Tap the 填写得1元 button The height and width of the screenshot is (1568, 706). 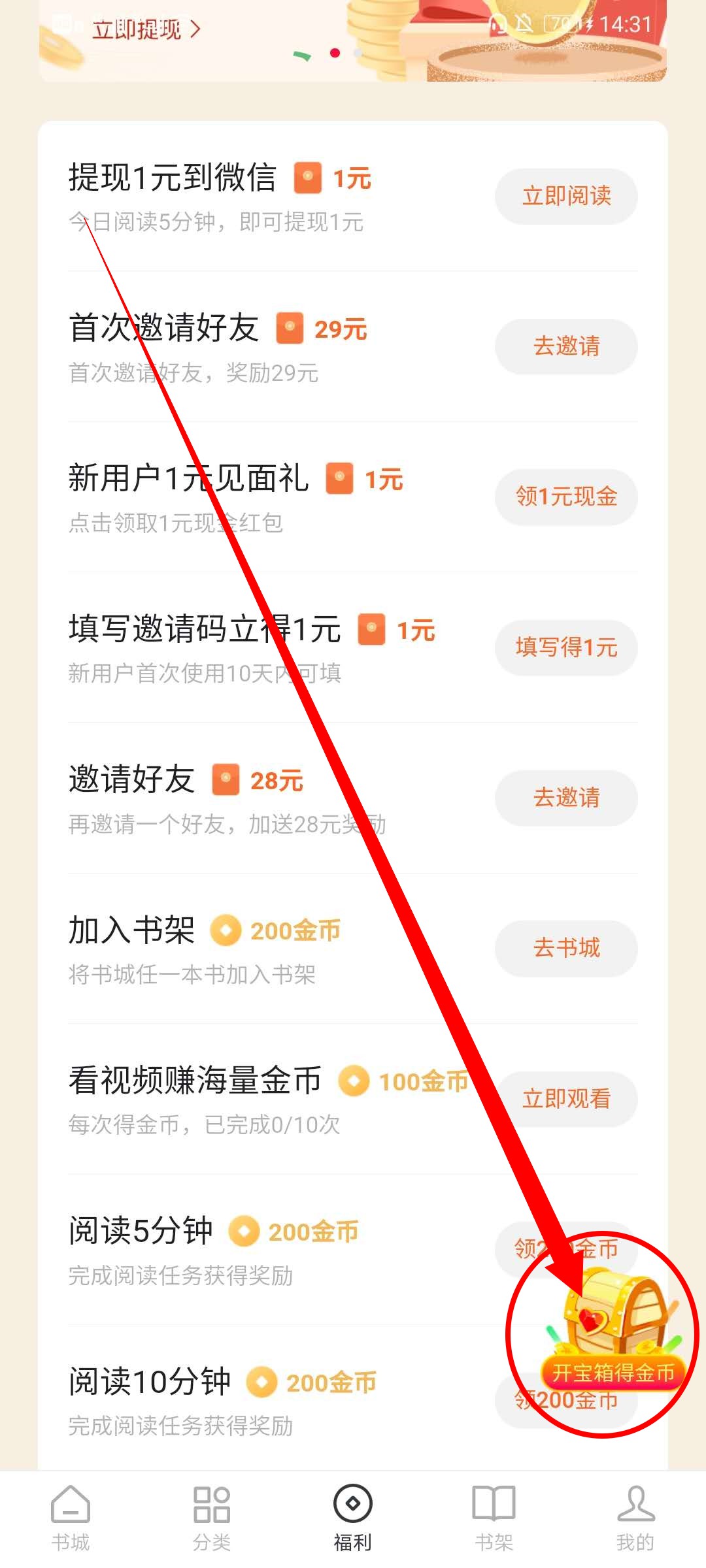[x=566, y=647]
